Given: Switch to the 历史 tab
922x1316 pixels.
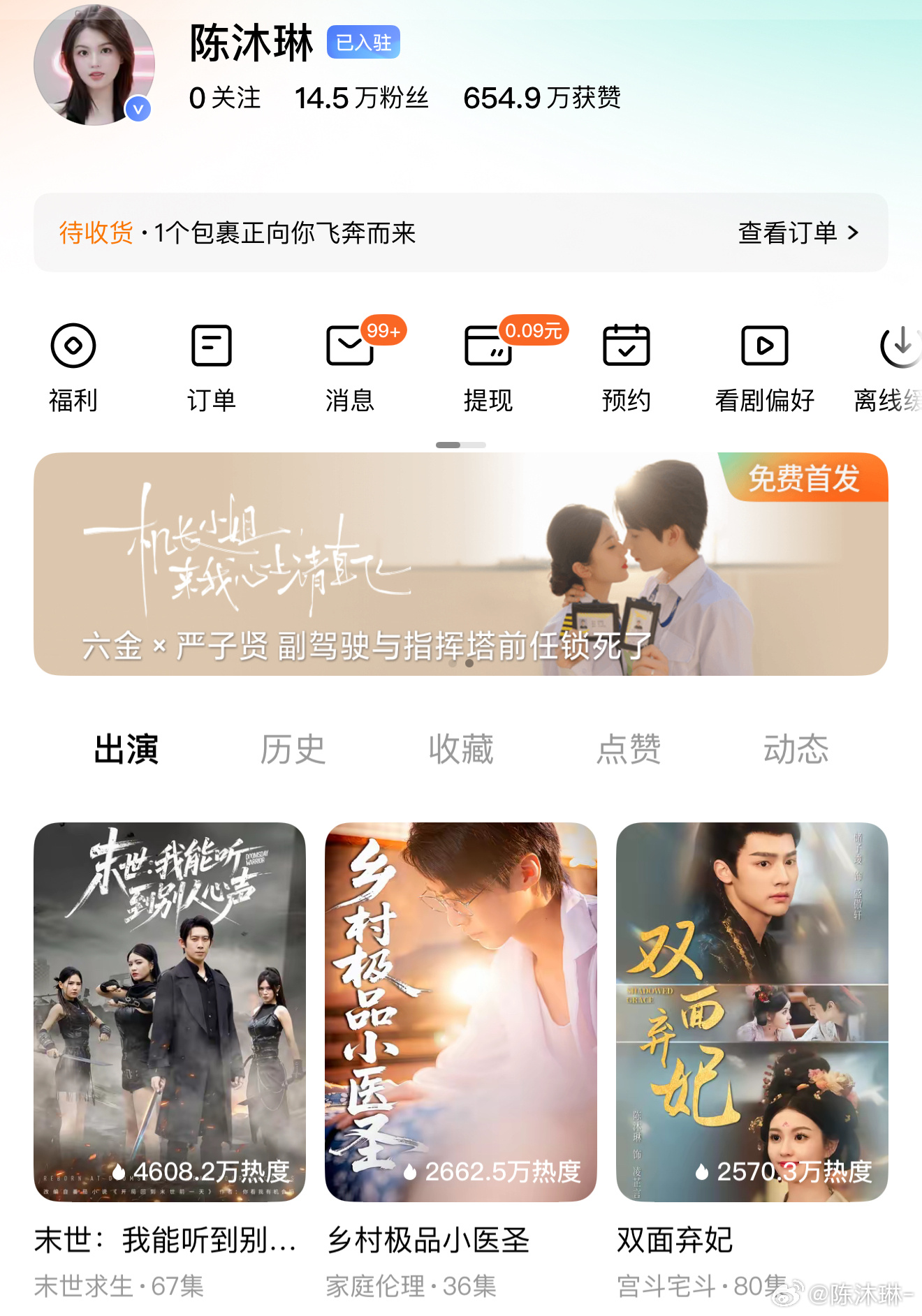Looking at the screenshot, I should pyautogui.click(x=292, y=748).
